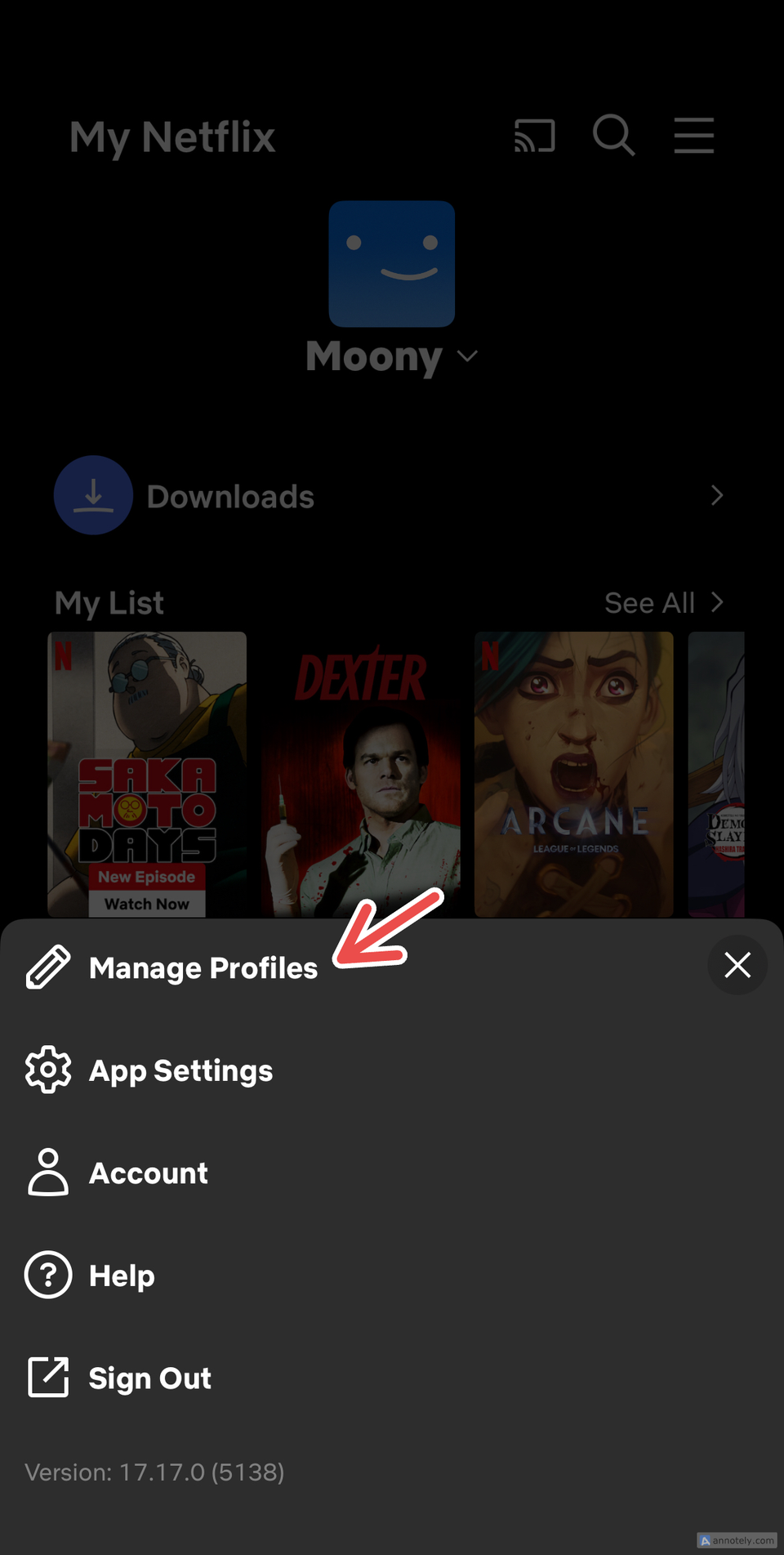The height and width of the screenshot is (1555, 784).
Task: Click the Sign Out exit icon
Action: tap(48, 1378)
